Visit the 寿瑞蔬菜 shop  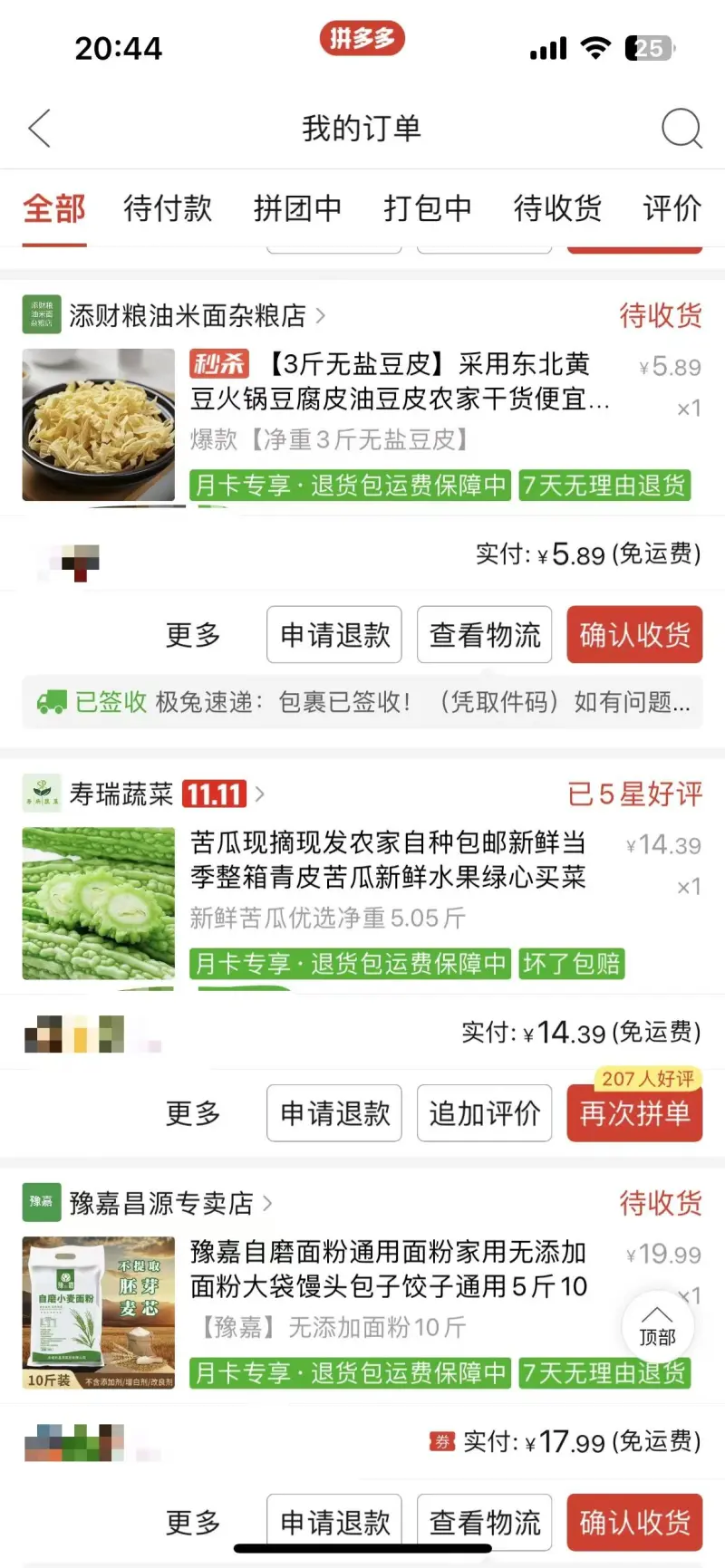tap(121, 794)
